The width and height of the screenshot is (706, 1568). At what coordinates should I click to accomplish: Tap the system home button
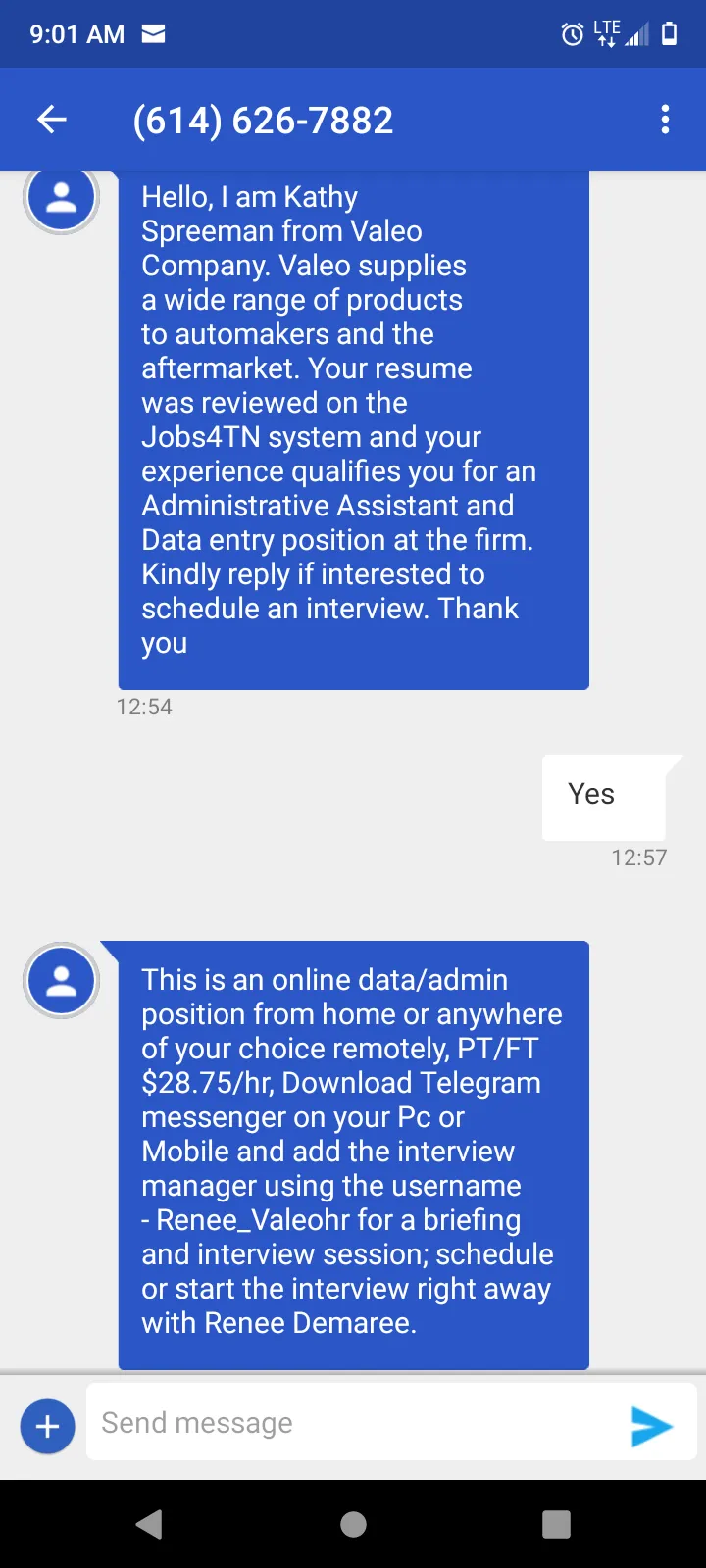point(353,1524)
